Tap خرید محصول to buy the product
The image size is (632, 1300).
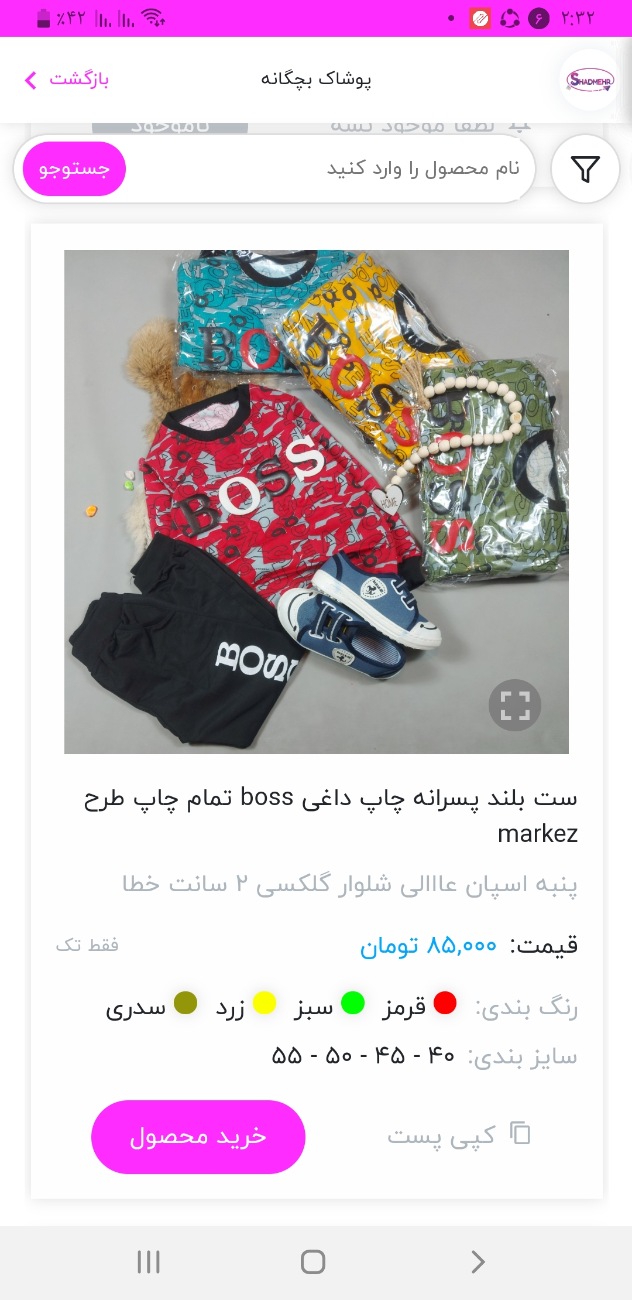pyautogui.click(x=198, y=1137)
